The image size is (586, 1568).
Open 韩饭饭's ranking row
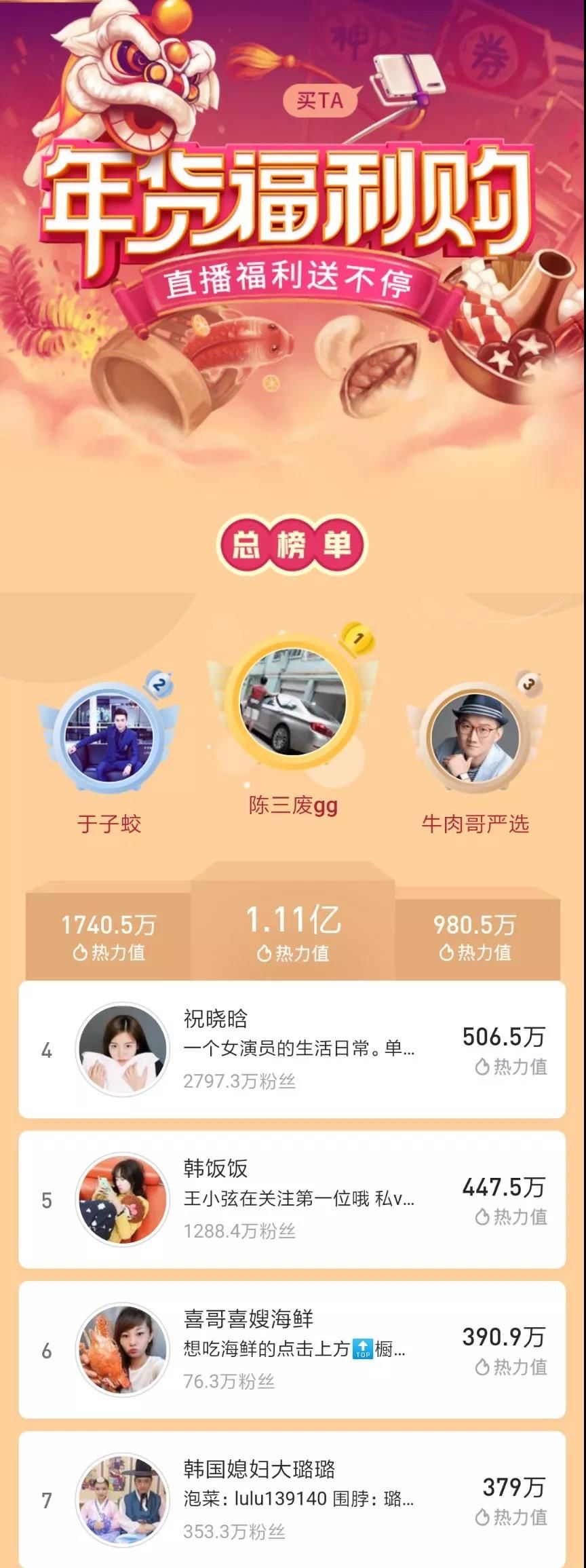coord(292,1199)
